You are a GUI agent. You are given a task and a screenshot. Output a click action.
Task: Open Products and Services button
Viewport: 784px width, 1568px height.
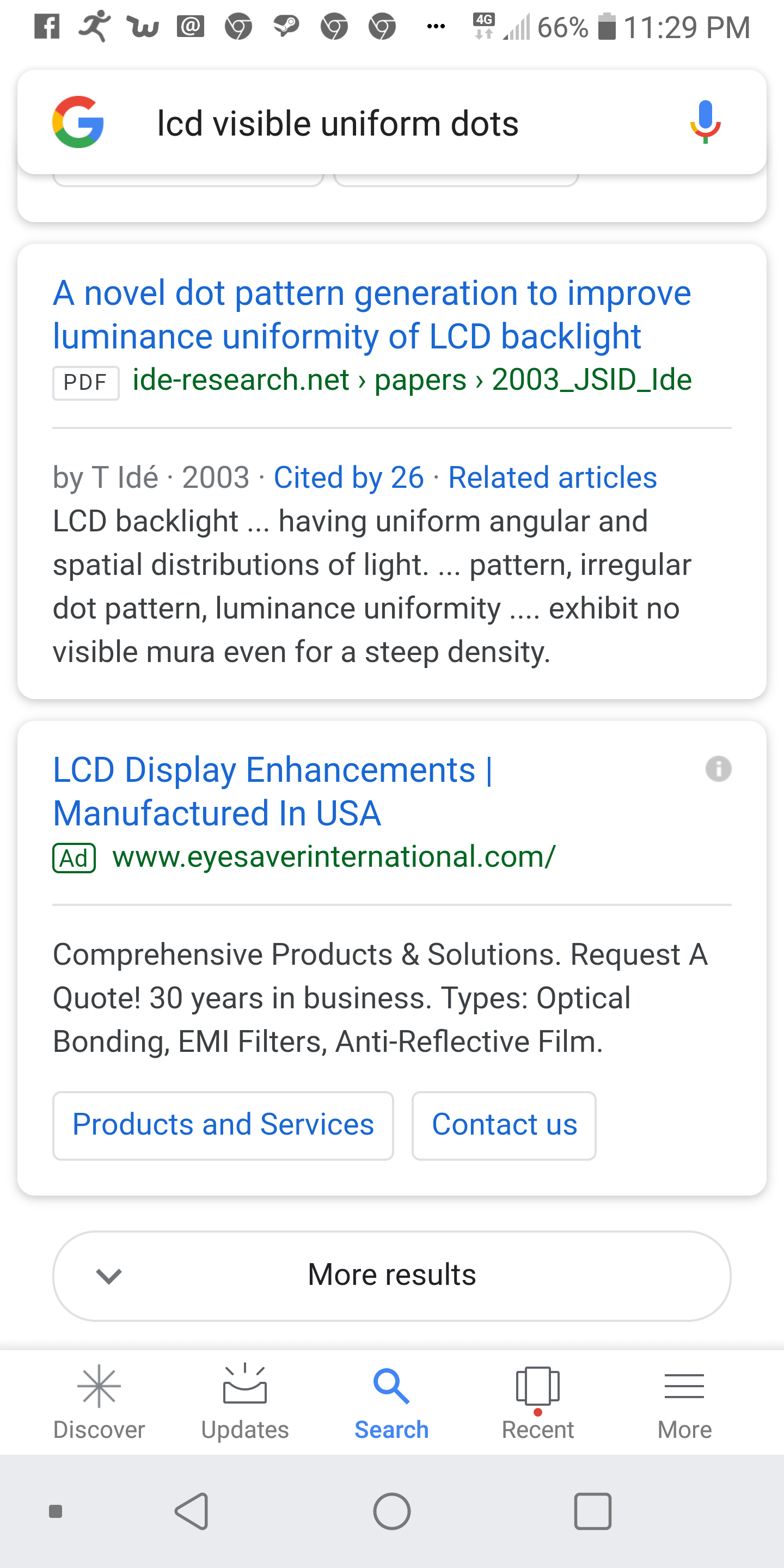(223, 1125)
